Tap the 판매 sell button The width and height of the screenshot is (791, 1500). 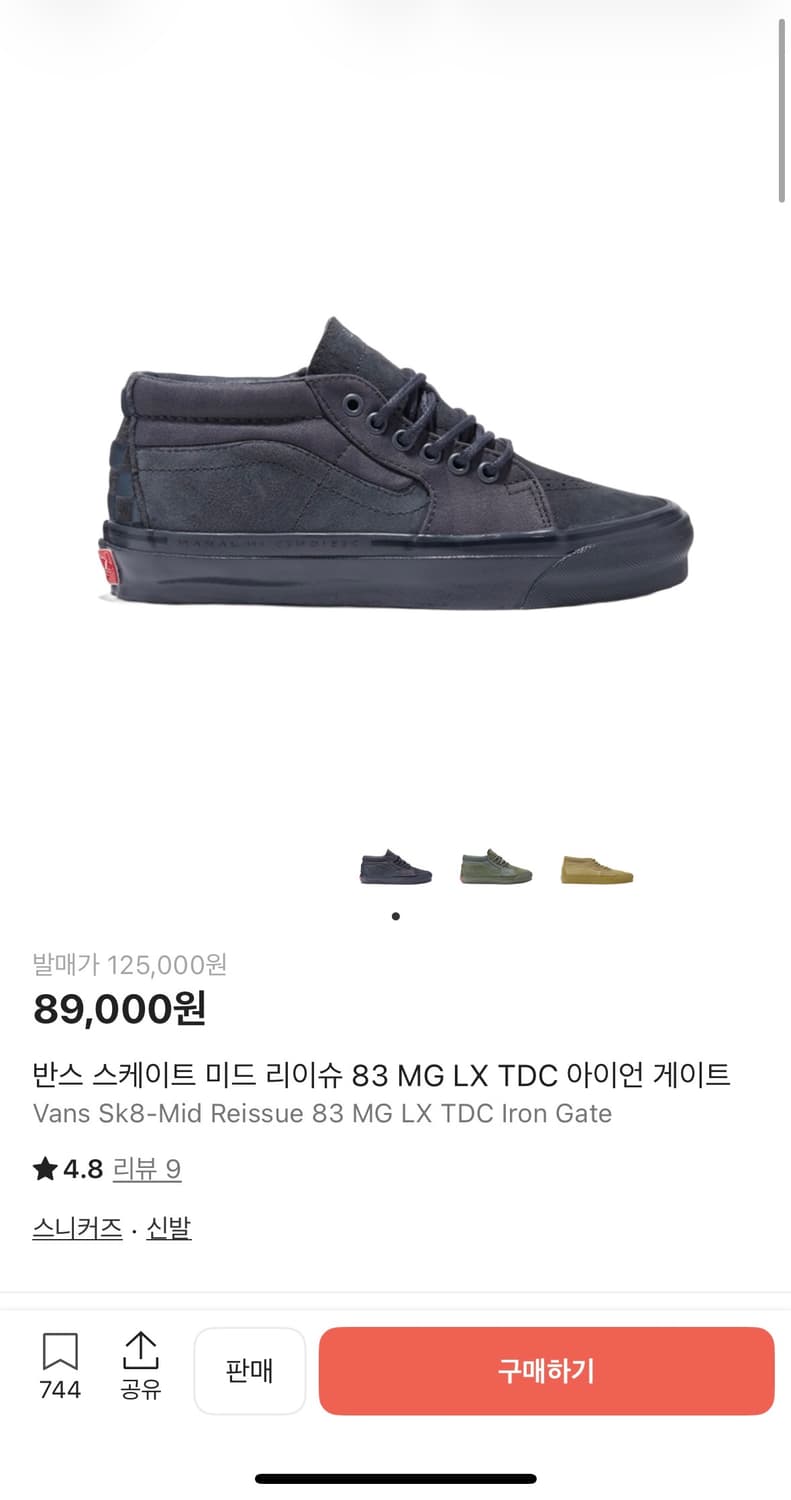(x=250, y=1371)
